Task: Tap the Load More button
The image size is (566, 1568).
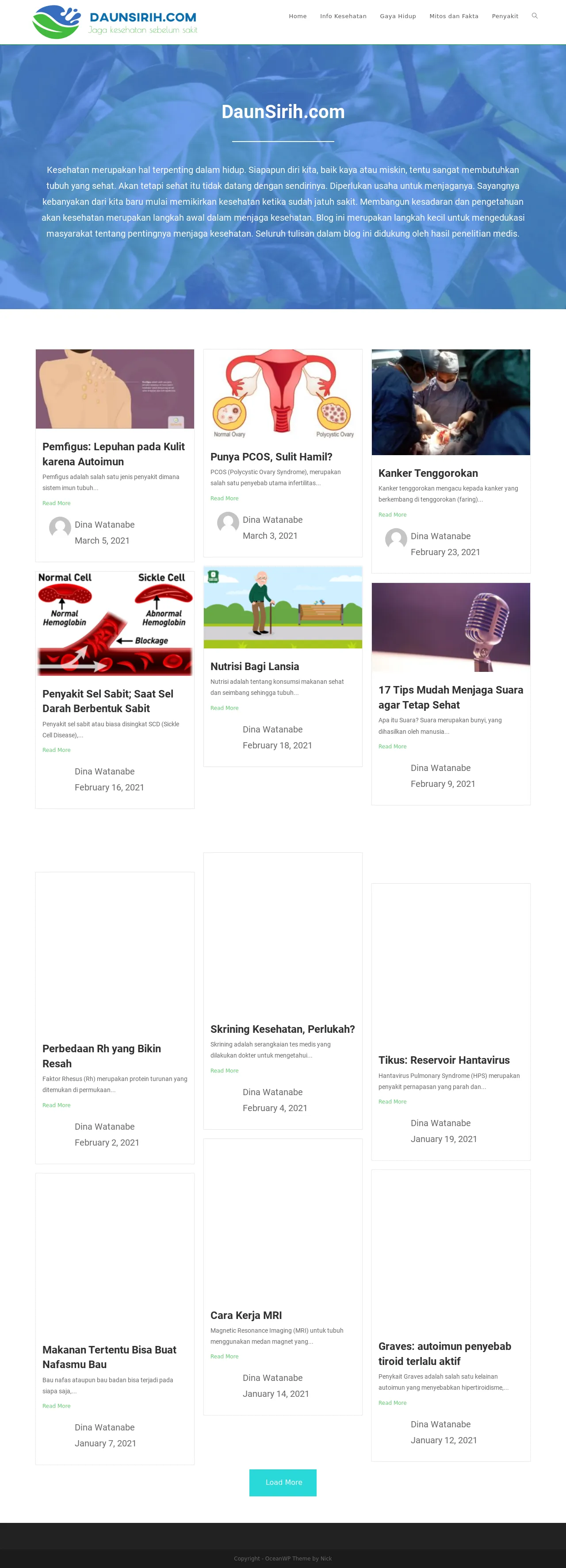Action: point(283,1482)
